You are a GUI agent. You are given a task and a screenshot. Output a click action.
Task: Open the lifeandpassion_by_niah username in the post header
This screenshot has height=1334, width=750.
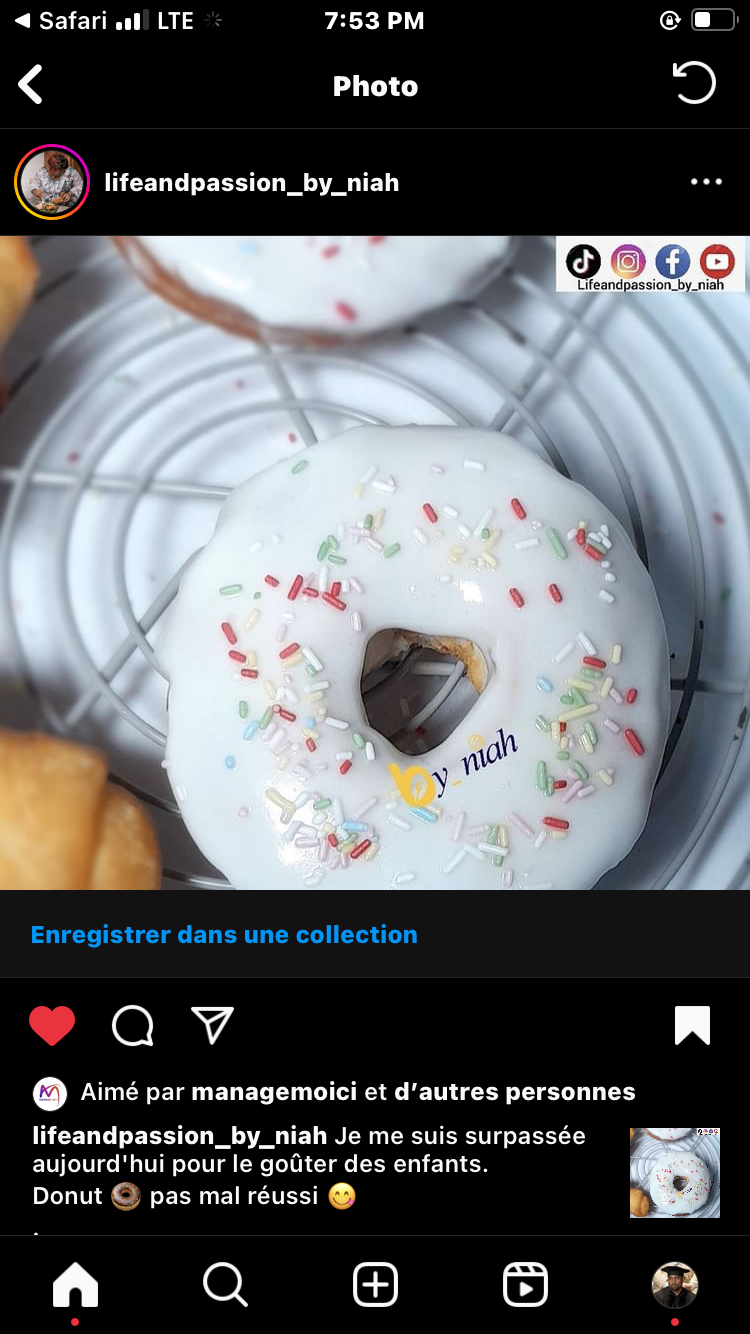[x=252, y=183]
